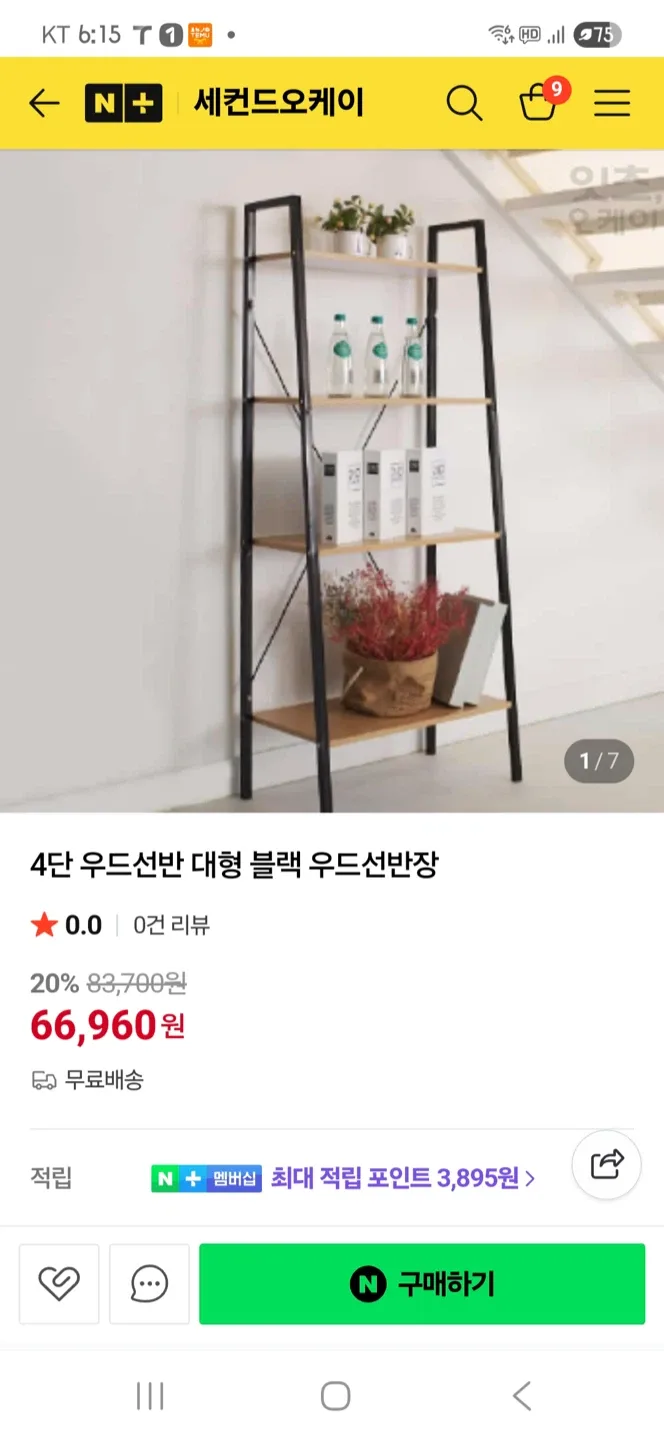View 최대 적립 포인트 3,895원 details
This screenshot has height=1440, width=664.
(402, 1178)
